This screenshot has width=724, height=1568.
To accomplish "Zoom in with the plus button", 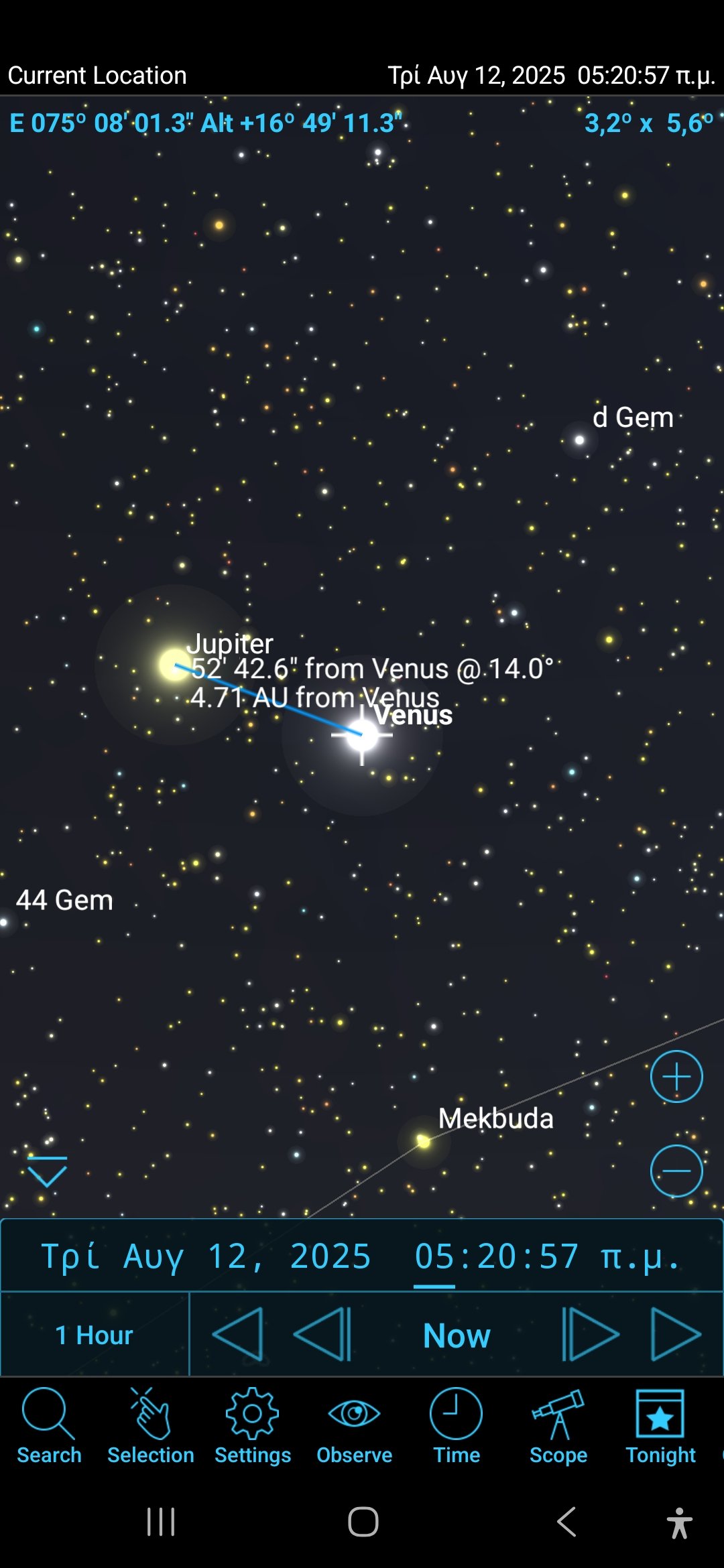I will (x=676, y=1077).
